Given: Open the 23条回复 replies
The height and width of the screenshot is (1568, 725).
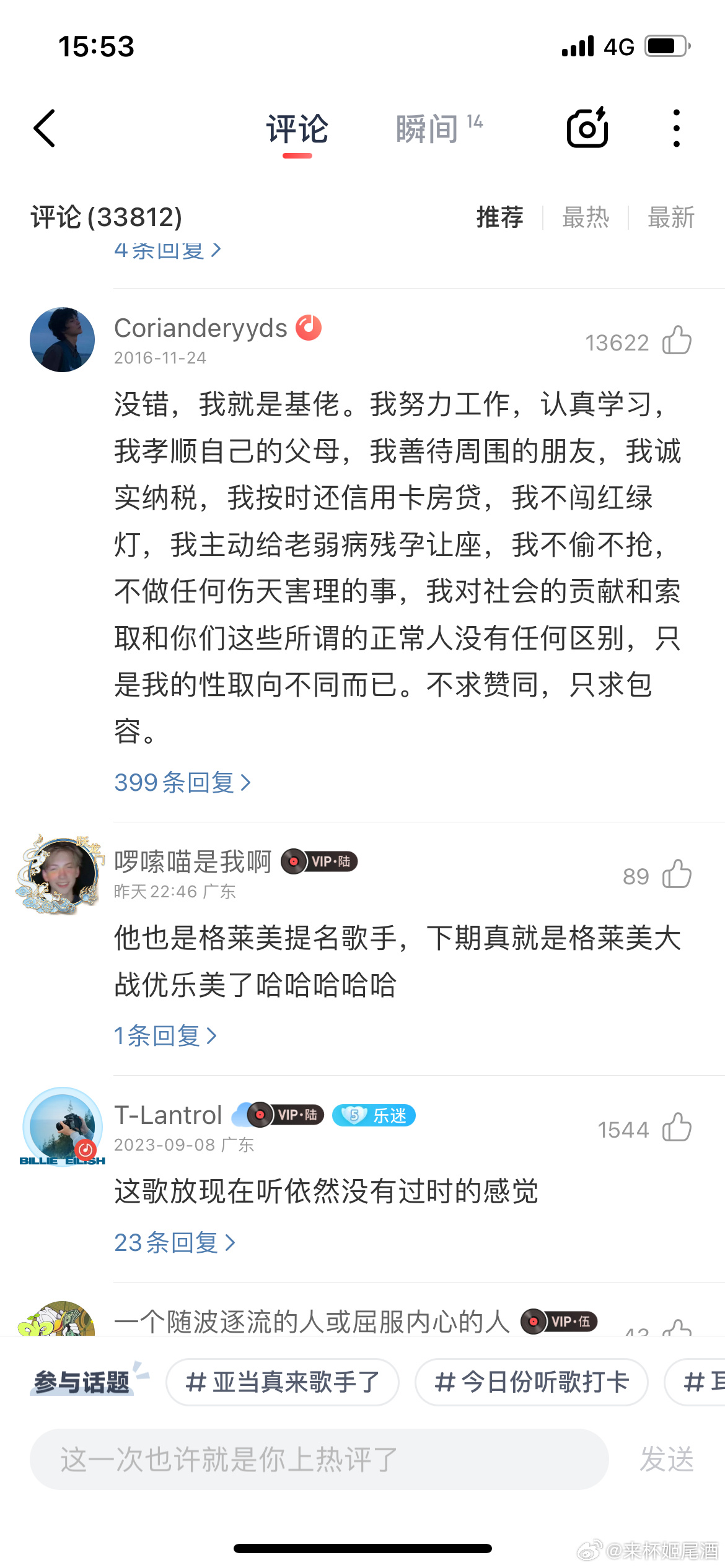Looking at the screenshot, I should 175,1243.
